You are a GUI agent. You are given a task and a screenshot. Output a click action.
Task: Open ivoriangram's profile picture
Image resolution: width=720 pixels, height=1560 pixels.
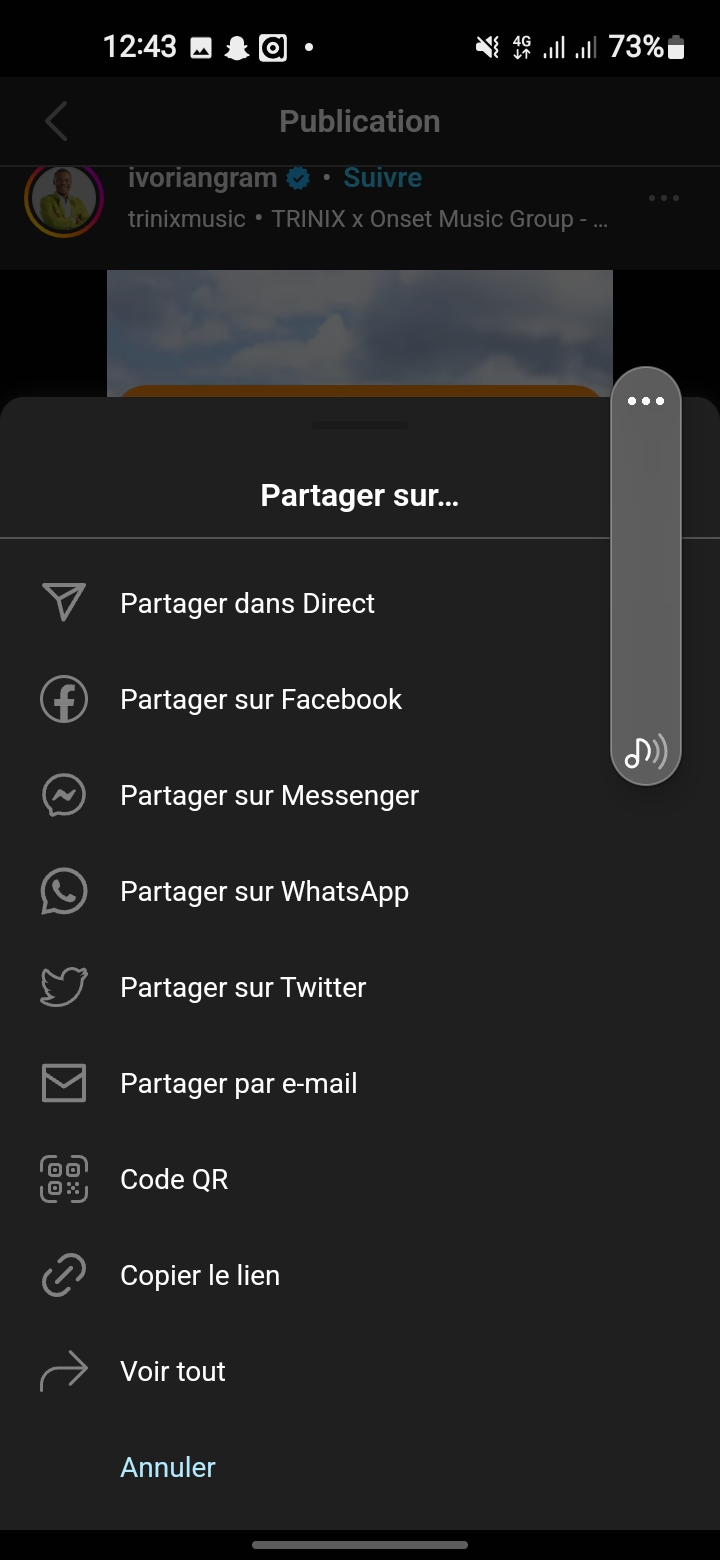pos(64,199)
